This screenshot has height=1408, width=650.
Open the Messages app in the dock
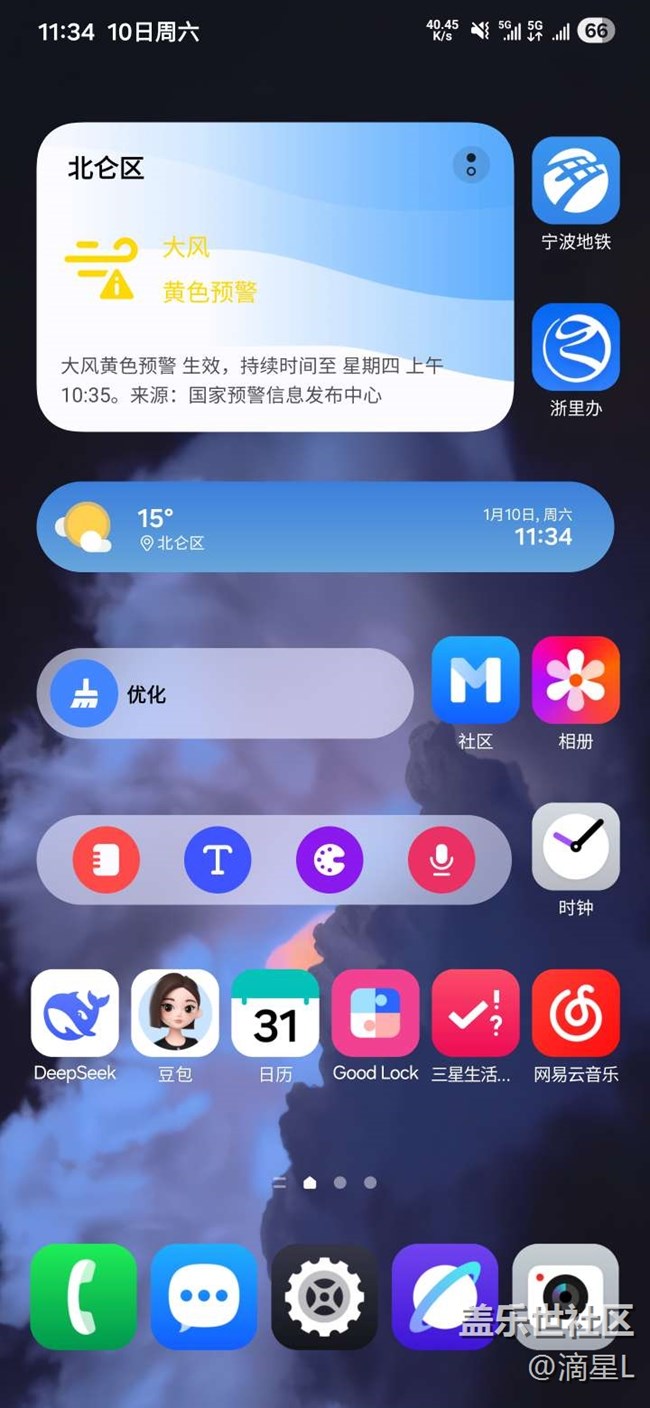pos(204,1297)
